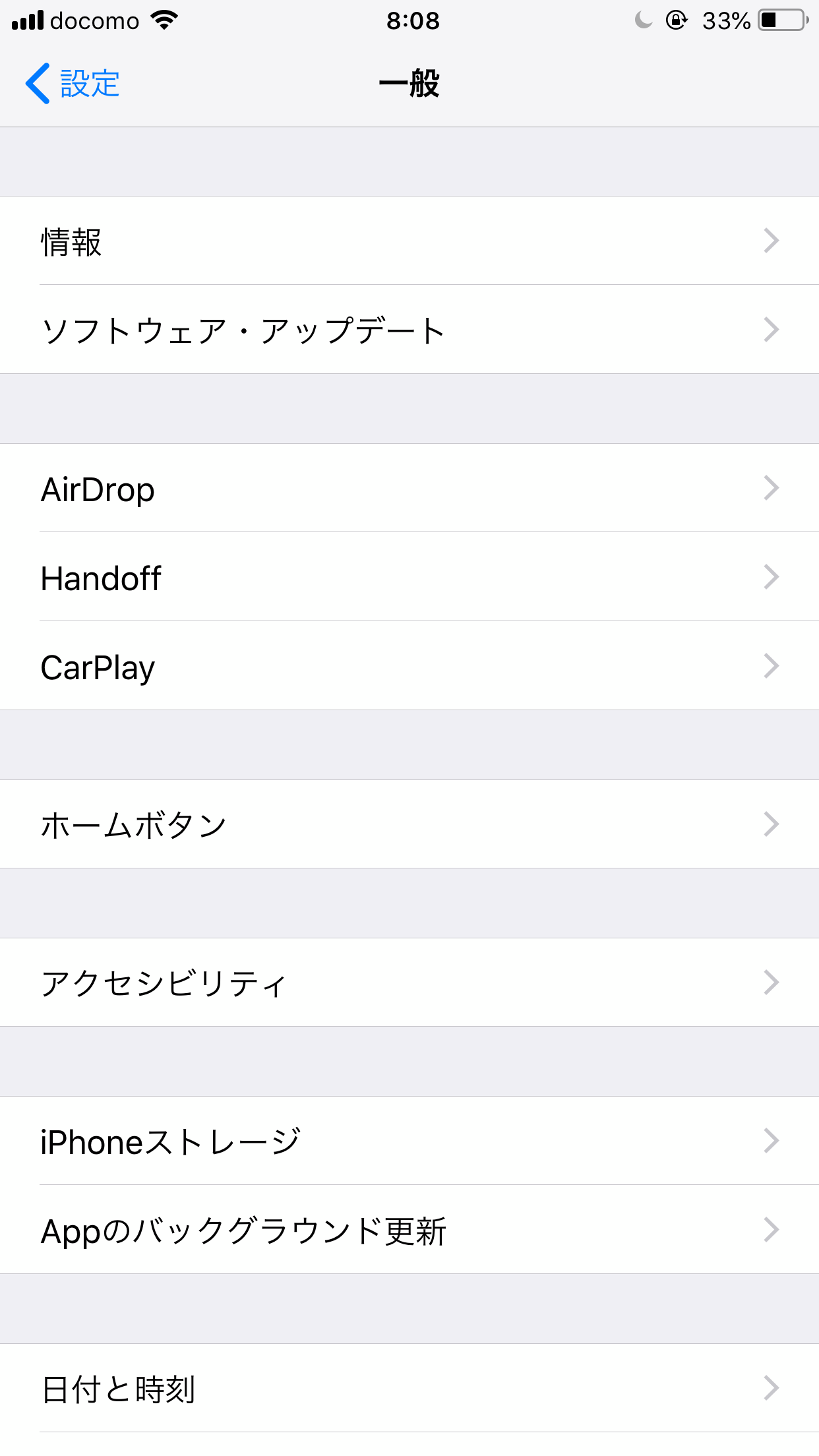Open Handoff settings
The height and width of the screenshot is (1456, 819).
click(409, 577)
